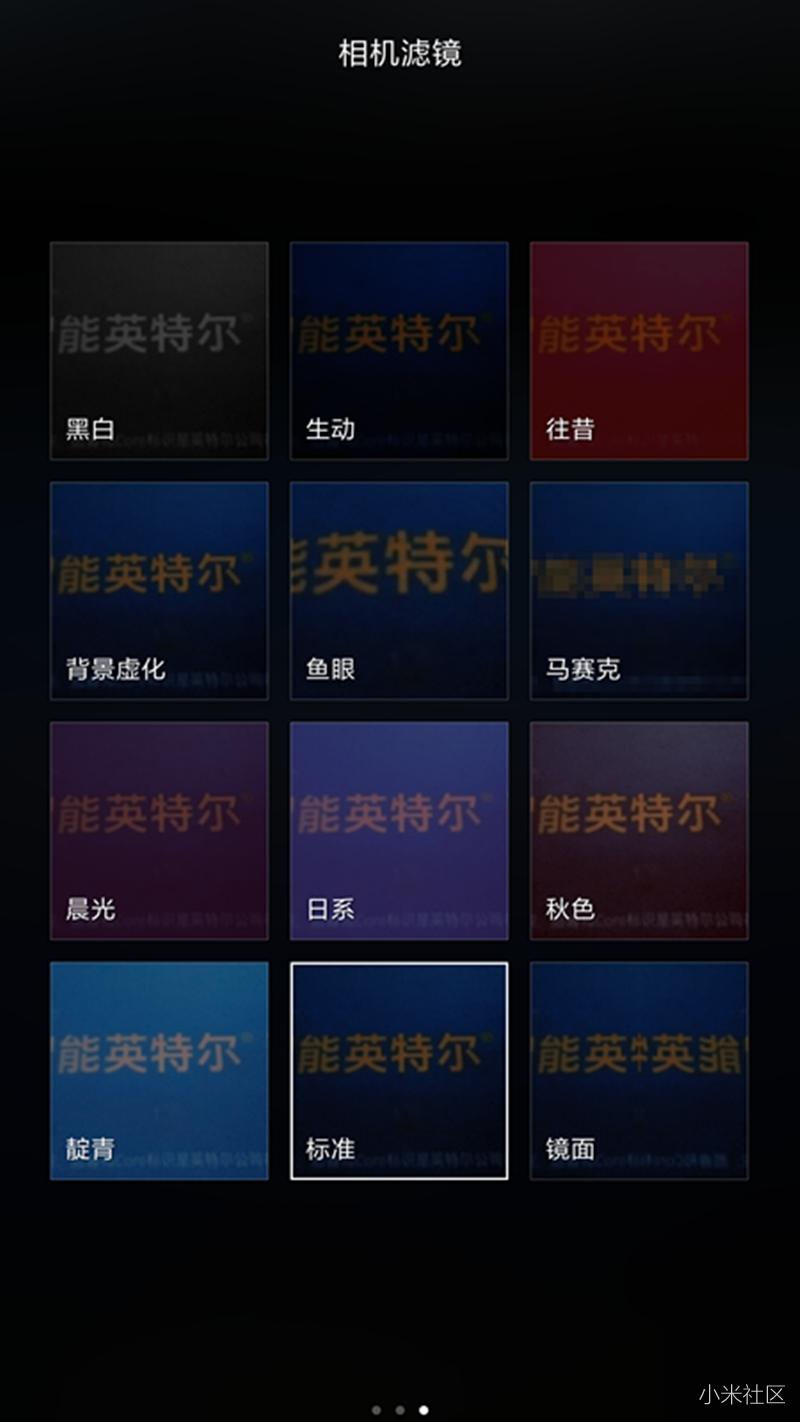Select the 日系 filter tile

tap(399, 831)
